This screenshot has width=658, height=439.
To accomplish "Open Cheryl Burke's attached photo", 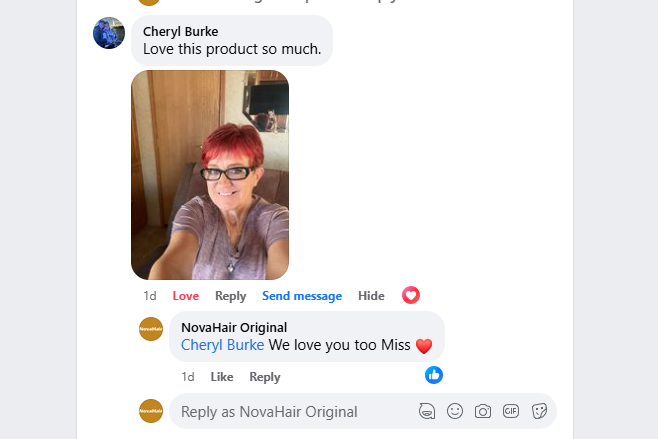I will coord(210,174).
